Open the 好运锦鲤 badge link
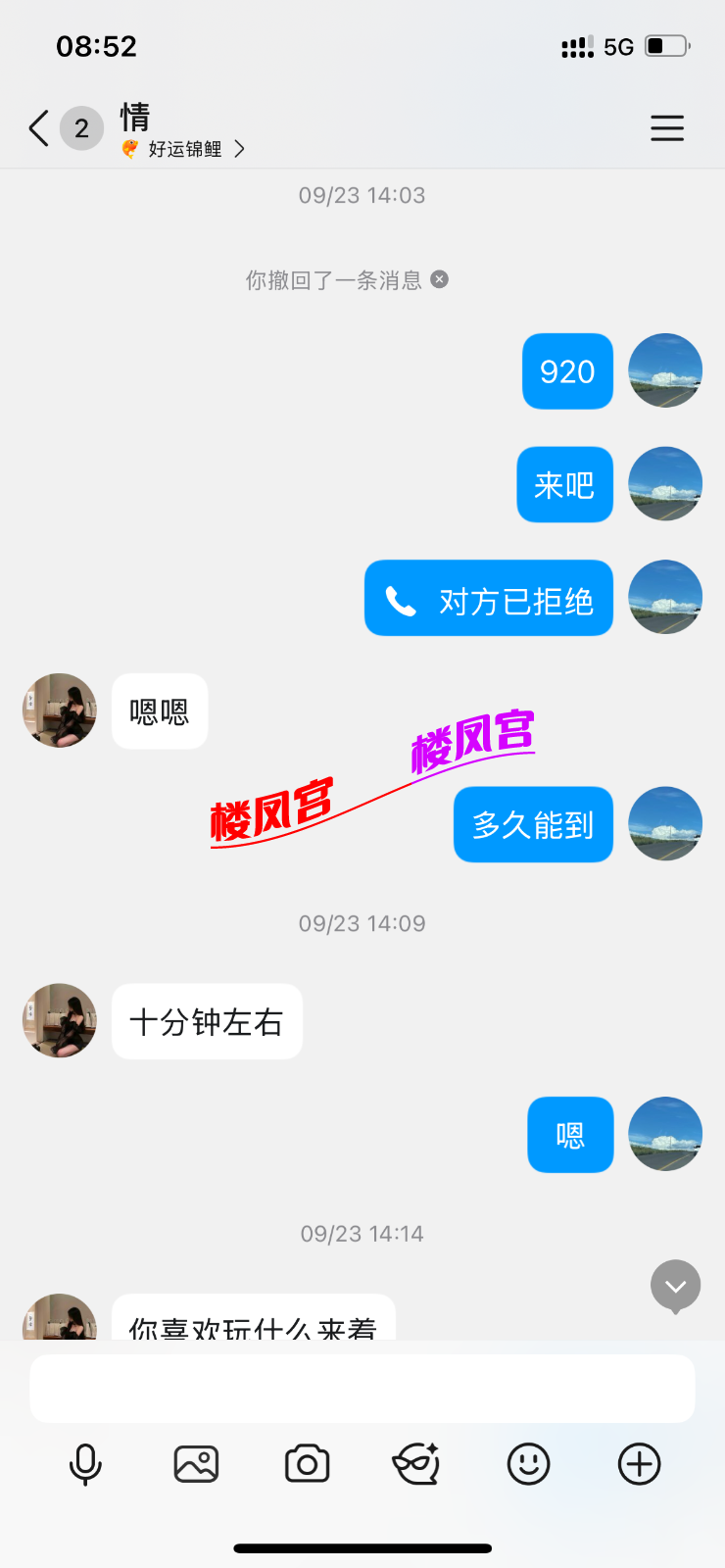725x1568 pixels. click(x=184, y=149)
